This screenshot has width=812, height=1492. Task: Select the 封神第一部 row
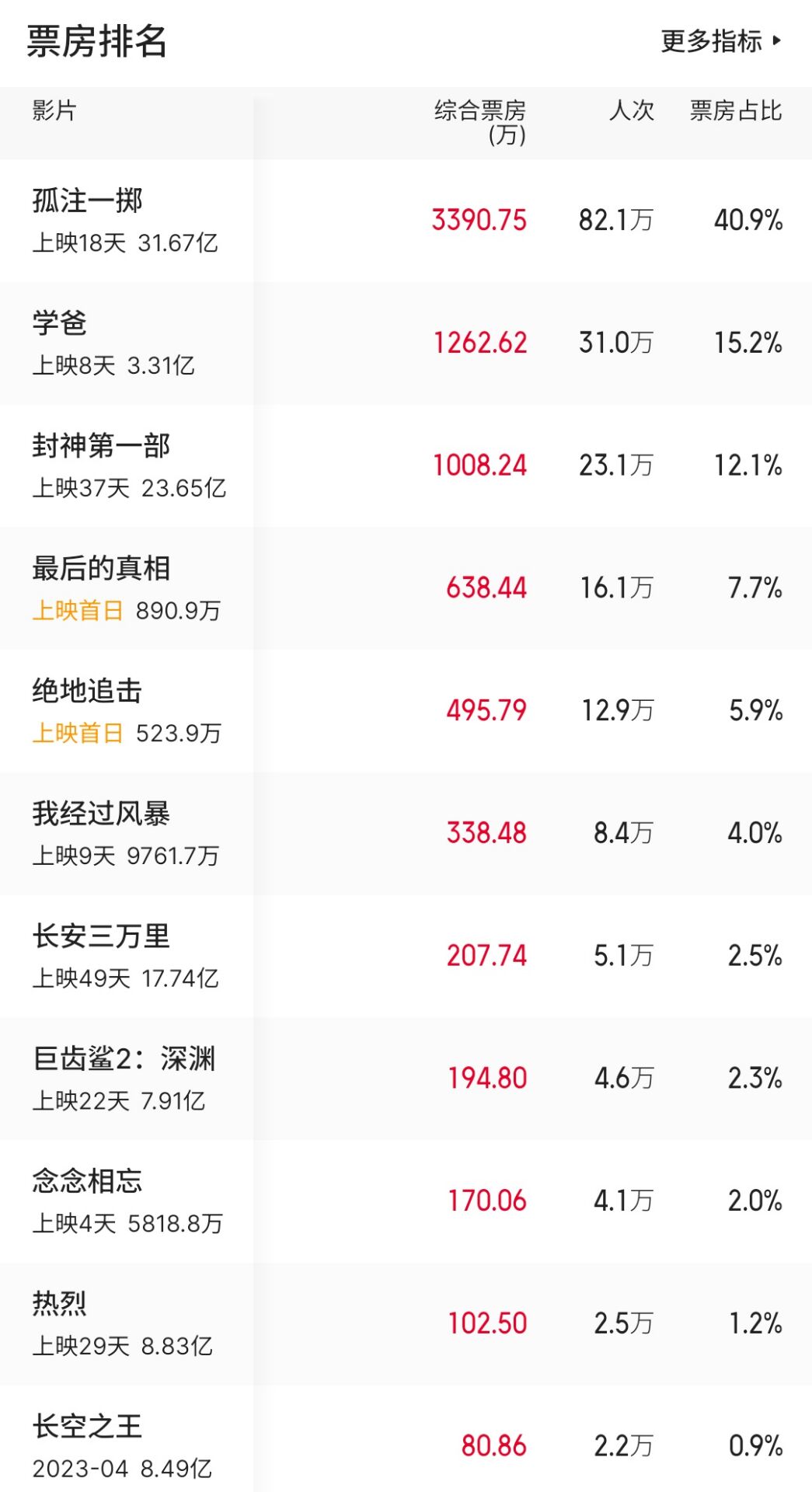point(406,466)
